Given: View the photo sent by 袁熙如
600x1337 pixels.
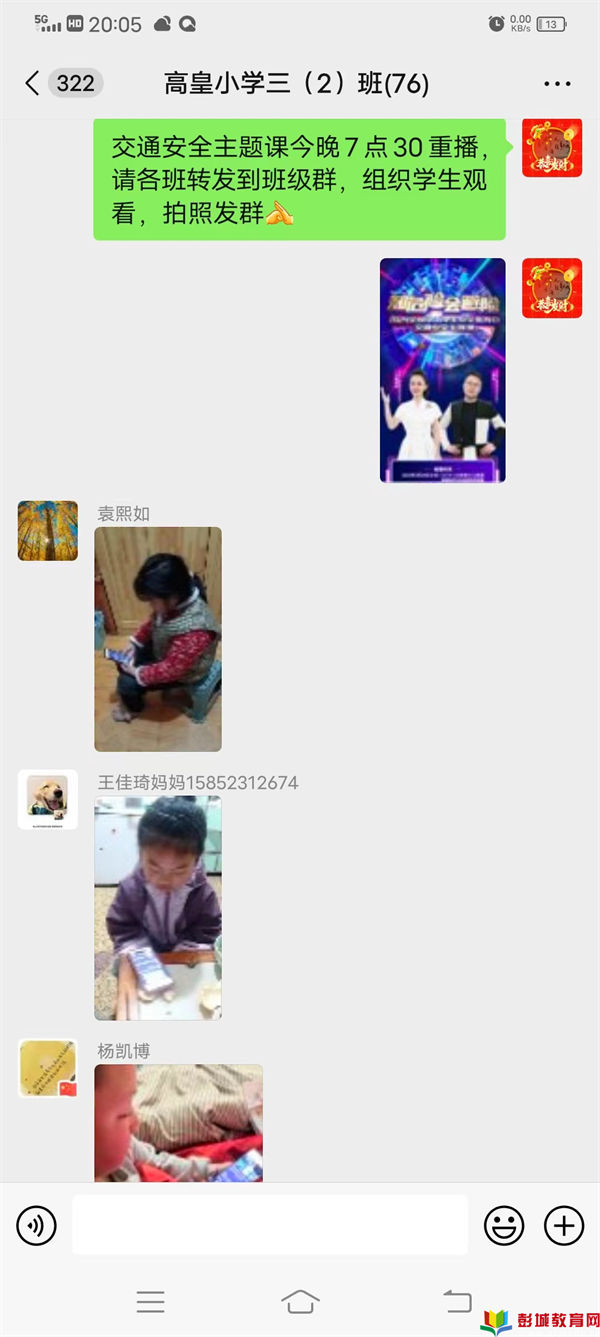Looking at the screenshot, I should 158,639.
